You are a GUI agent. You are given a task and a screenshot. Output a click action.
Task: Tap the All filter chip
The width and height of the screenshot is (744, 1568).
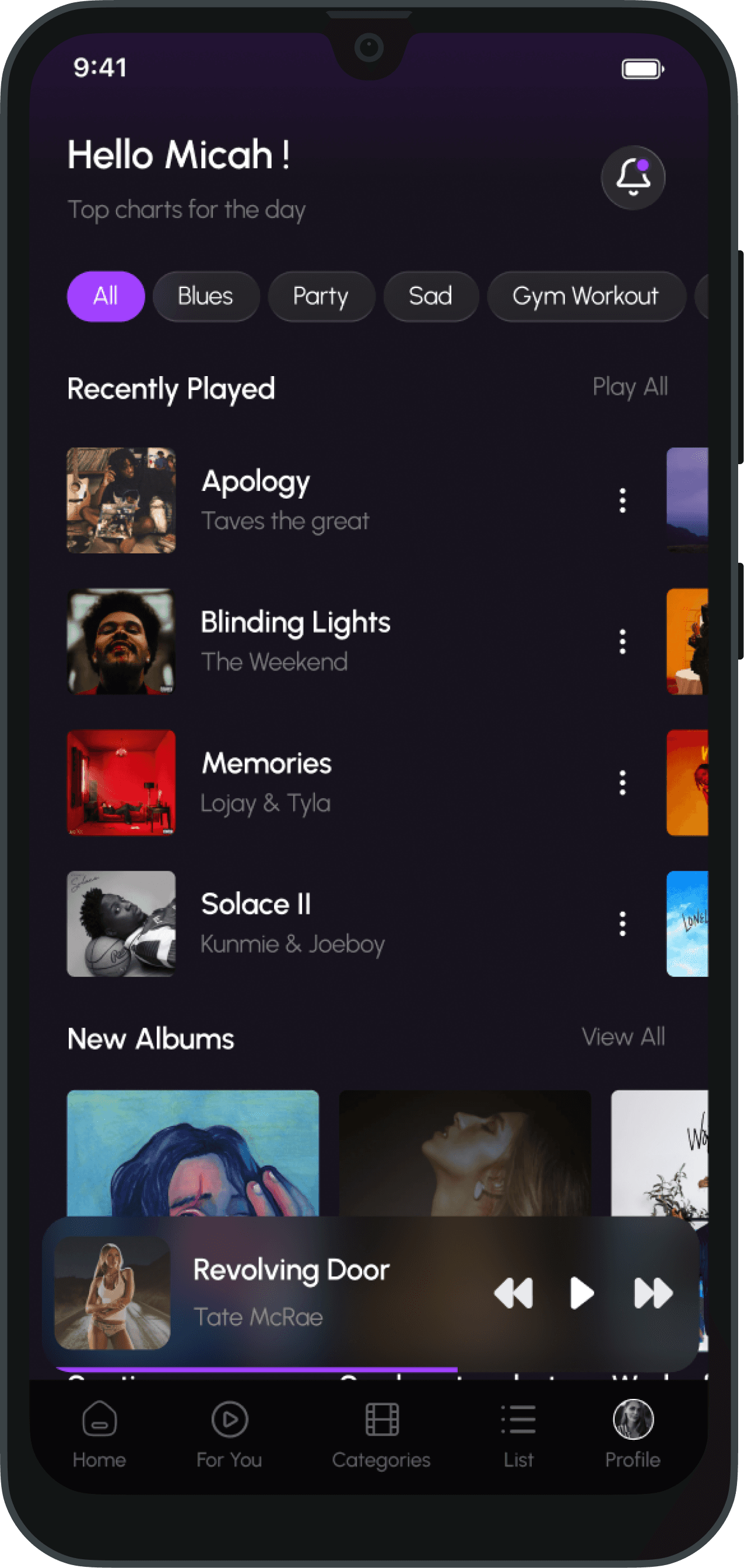coord(106,296)
